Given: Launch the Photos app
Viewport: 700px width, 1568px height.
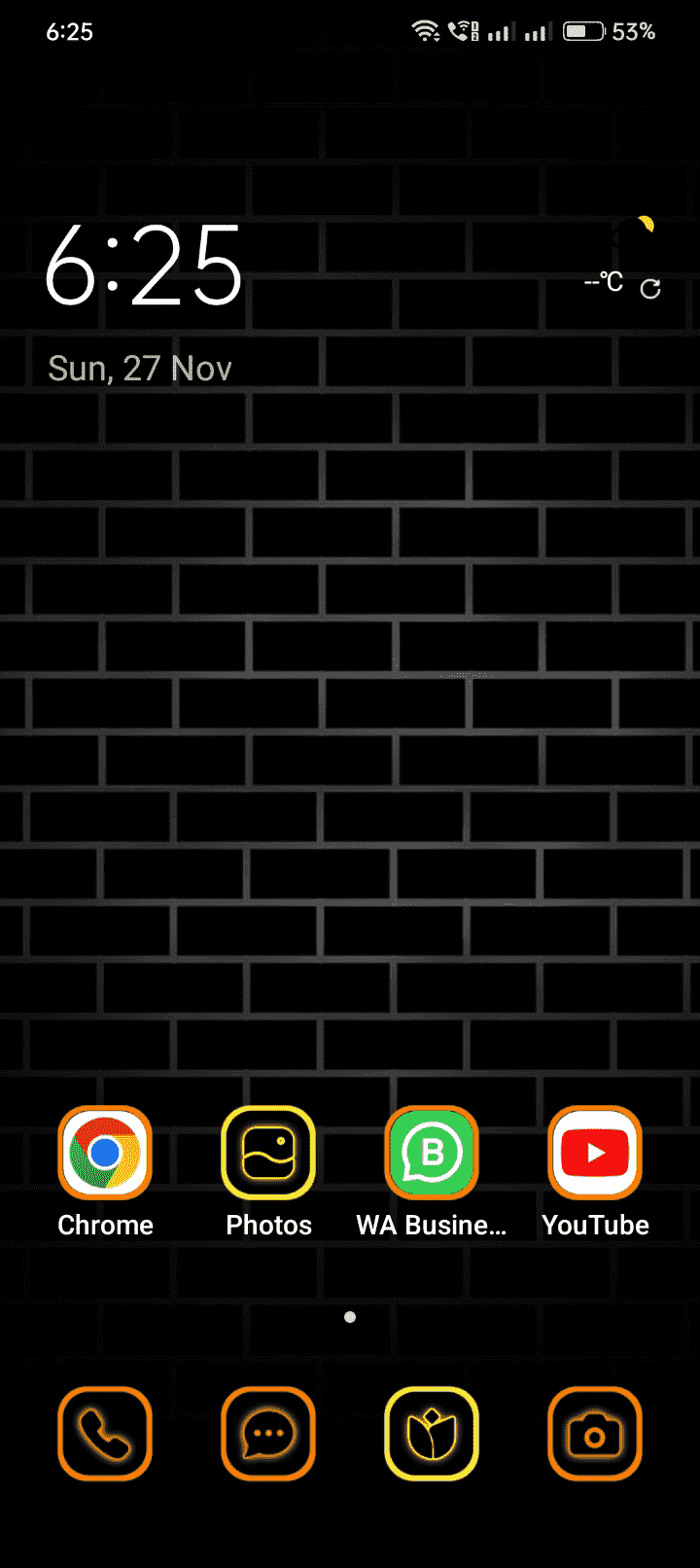Looking at the screenshot, I should [268, 1154].
